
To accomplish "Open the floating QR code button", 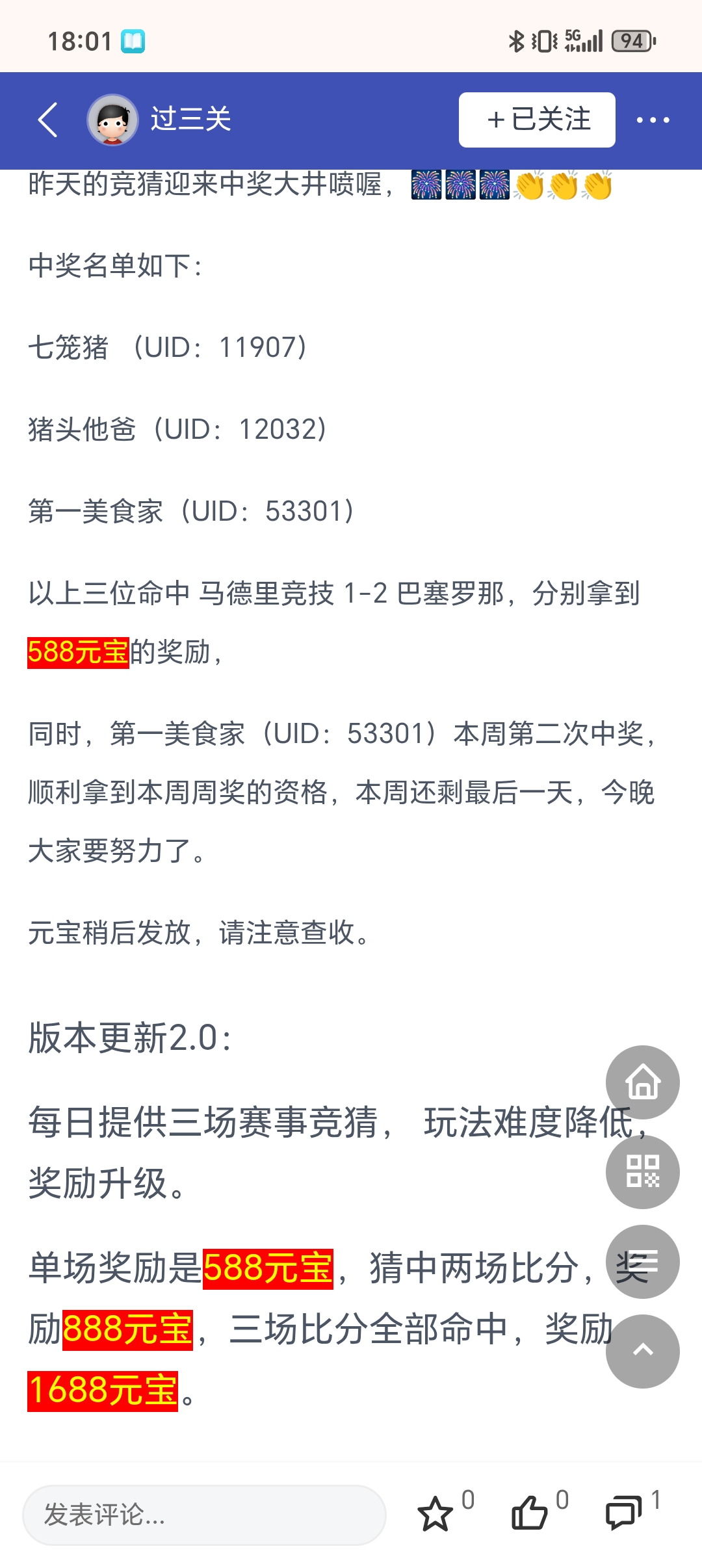I will click(x=642, y=1172).
